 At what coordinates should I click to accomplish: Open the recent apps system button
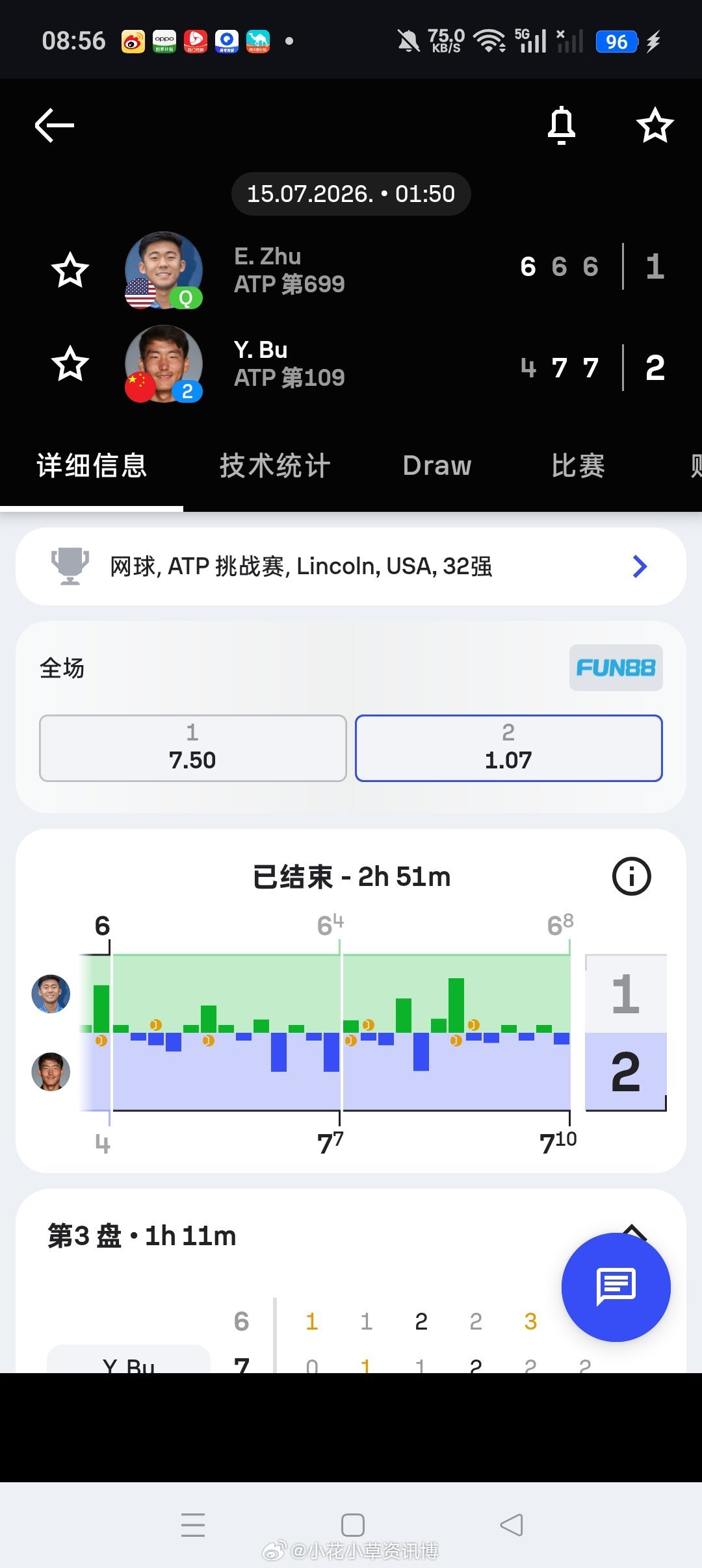(193, 1524)
